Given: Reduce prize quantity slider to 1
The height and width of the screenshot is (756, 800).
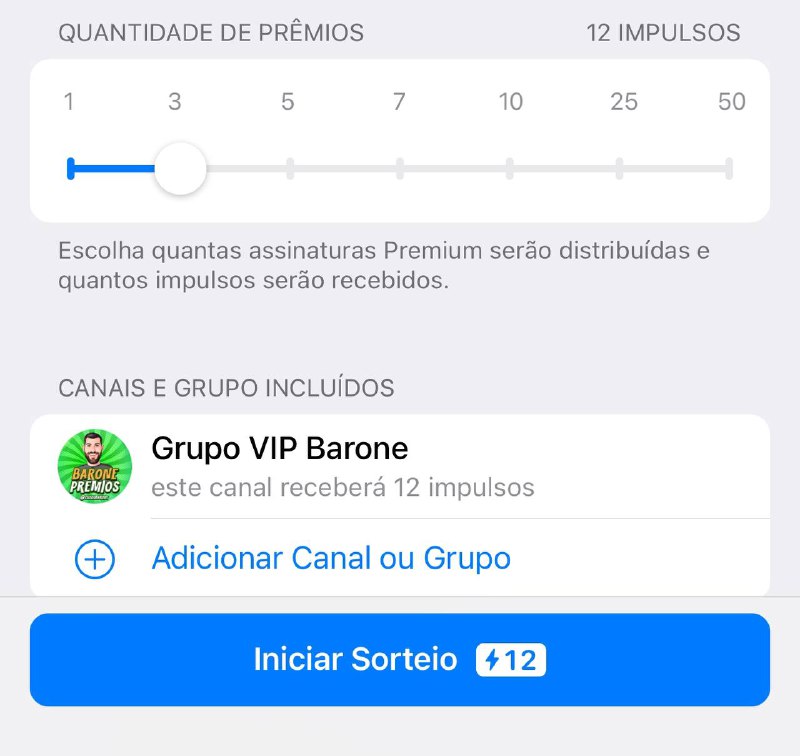Looking at the screenshot, I should tap(70, 168).
